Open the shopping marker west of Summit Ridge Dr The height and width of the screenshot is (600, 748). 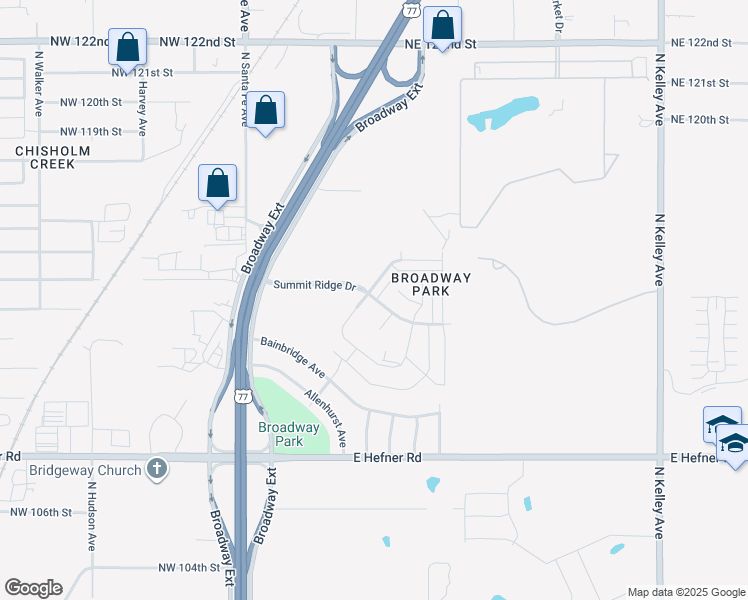[218, 184]
